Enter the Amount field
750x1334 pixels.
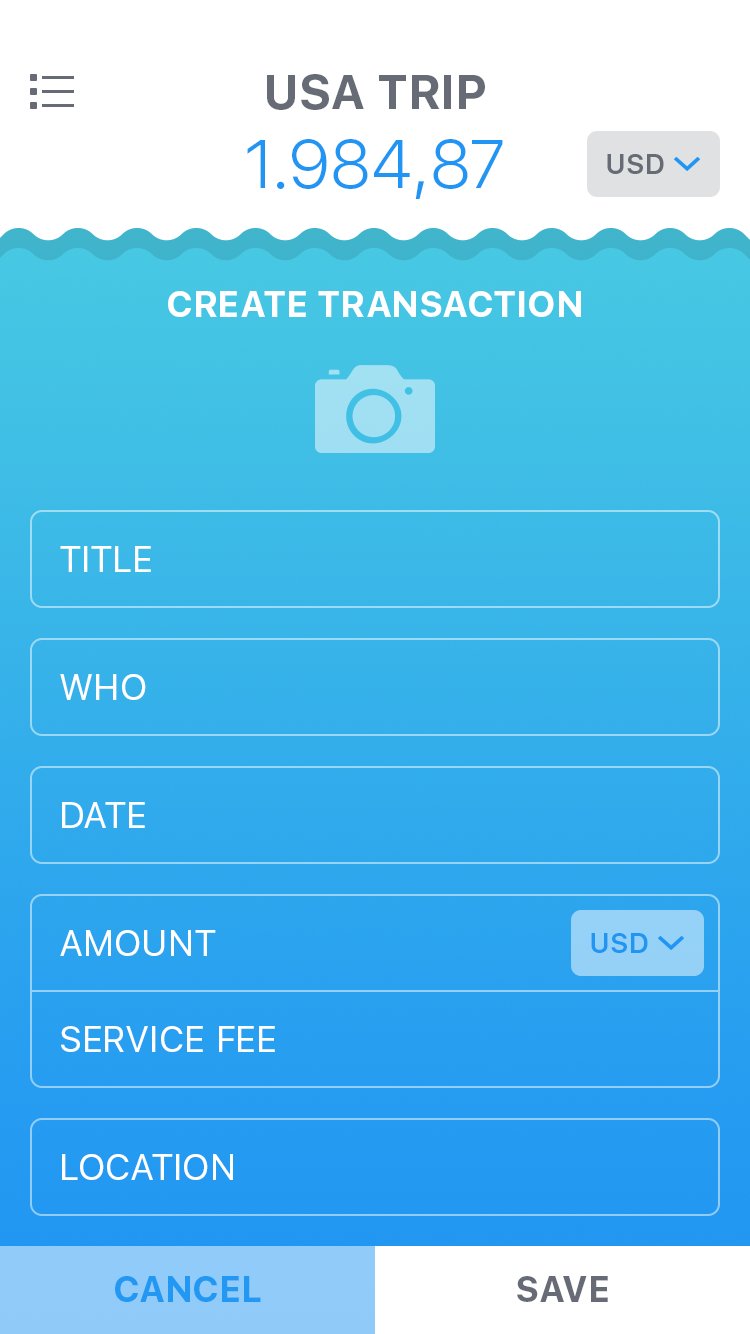pos(300,943)
